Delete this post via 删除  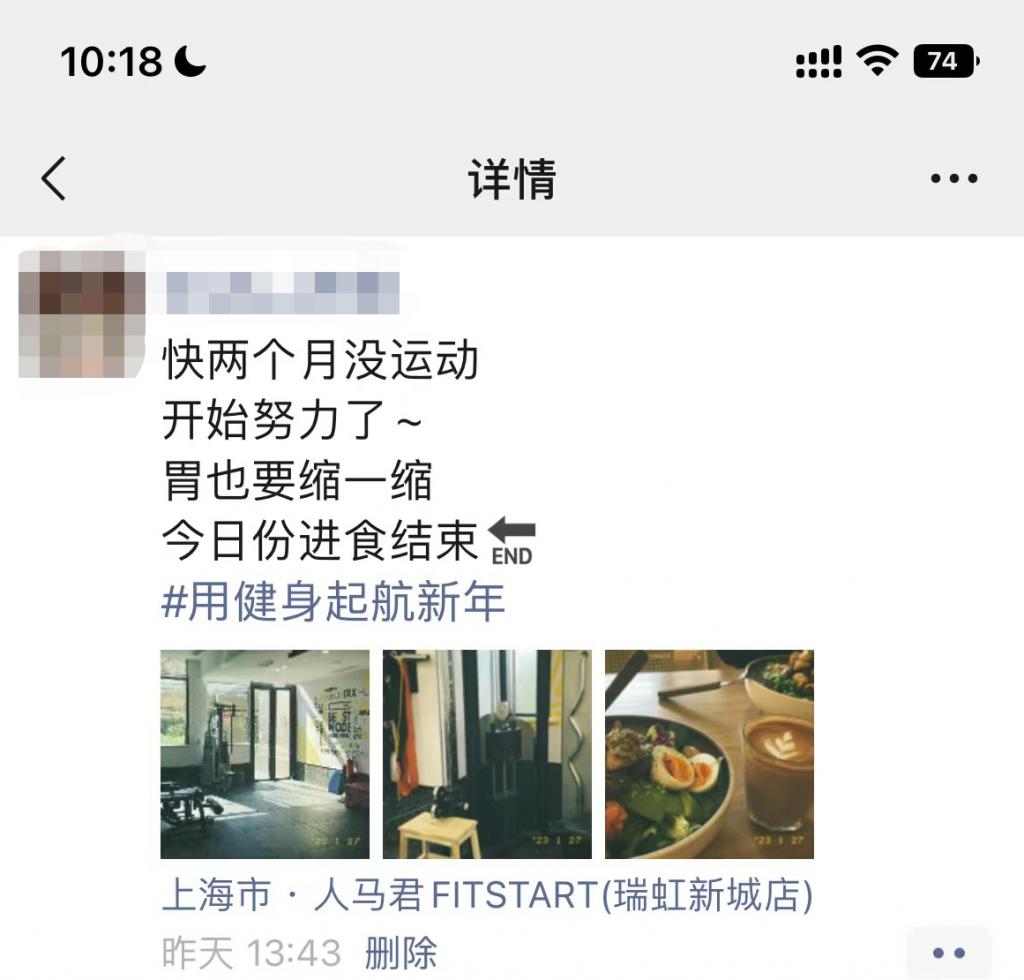[401, 953]
